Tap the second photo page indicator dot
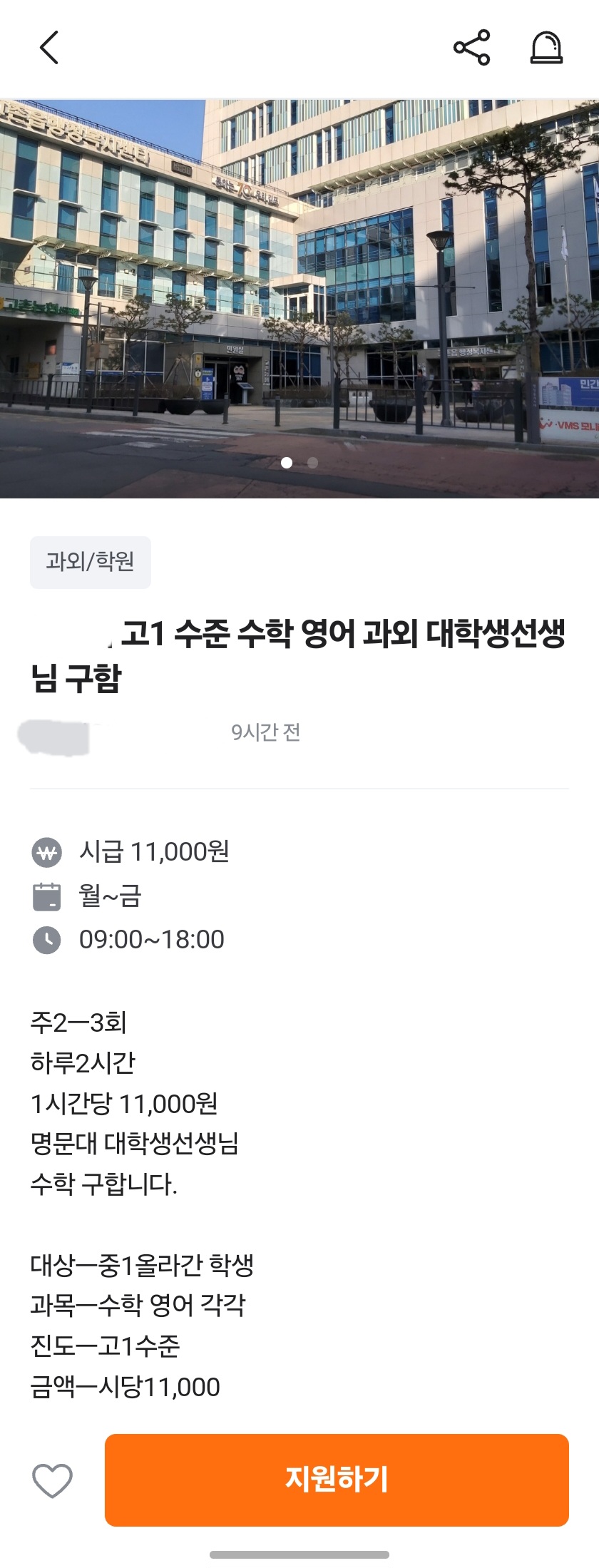 click(312, 463)
